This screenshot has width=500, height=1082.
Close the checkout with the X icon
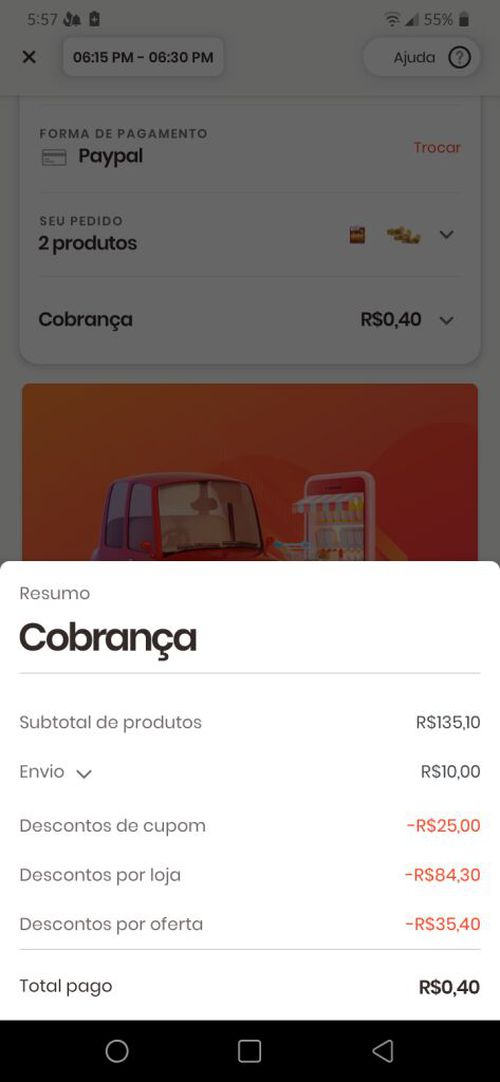click(29, 57)
